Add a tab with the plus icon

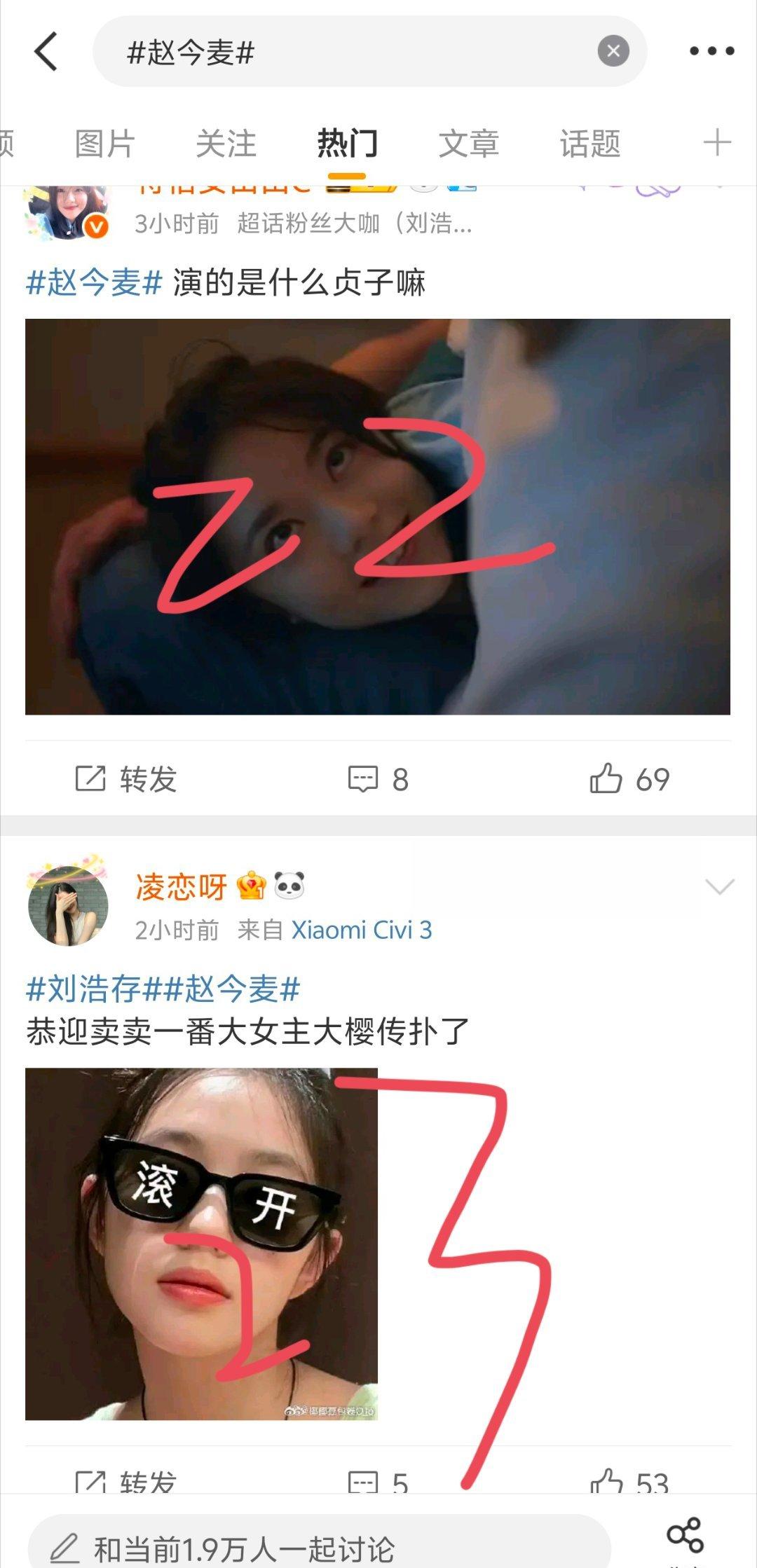(x=717, y=143)
